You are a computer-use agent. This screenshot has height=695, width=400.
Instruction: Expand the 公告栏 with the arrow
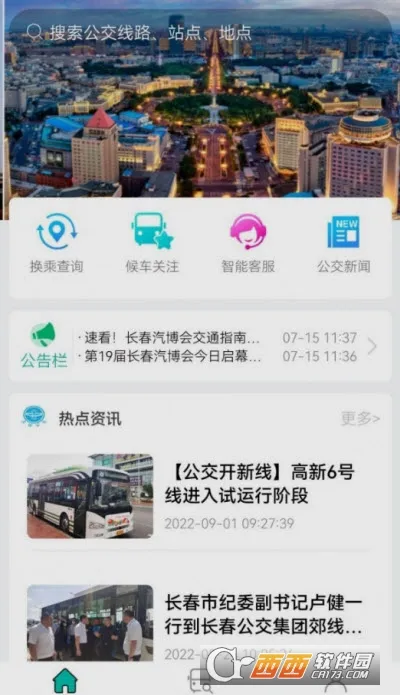click(373, 347)
